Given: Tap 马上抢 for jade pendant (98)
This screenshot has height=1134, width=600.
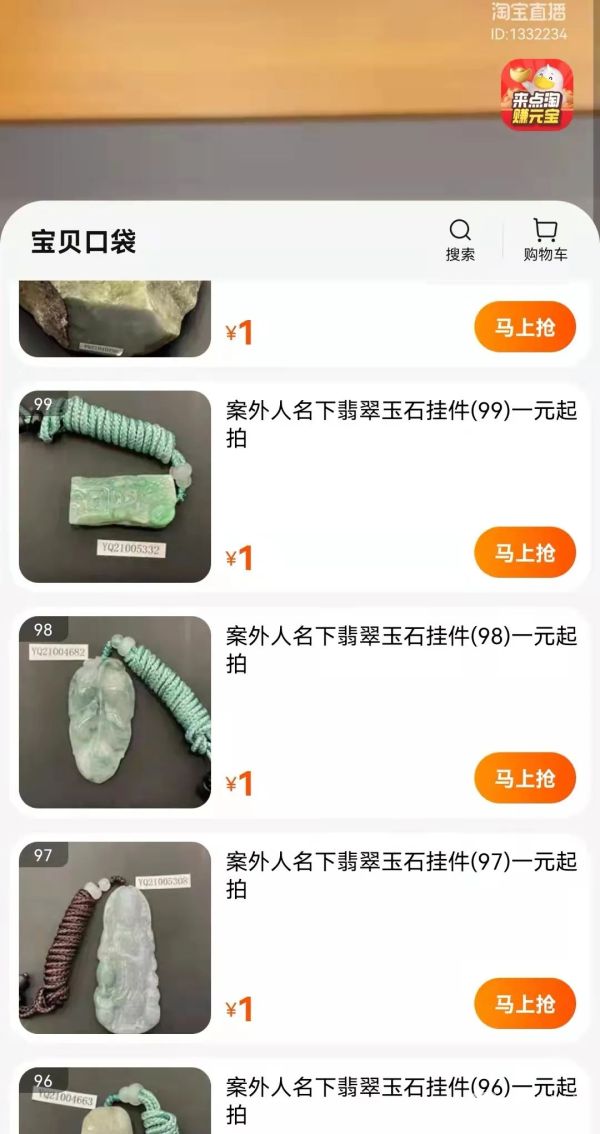Looking at the screenshot, I should pyautogui.click(x=525, y=777).
